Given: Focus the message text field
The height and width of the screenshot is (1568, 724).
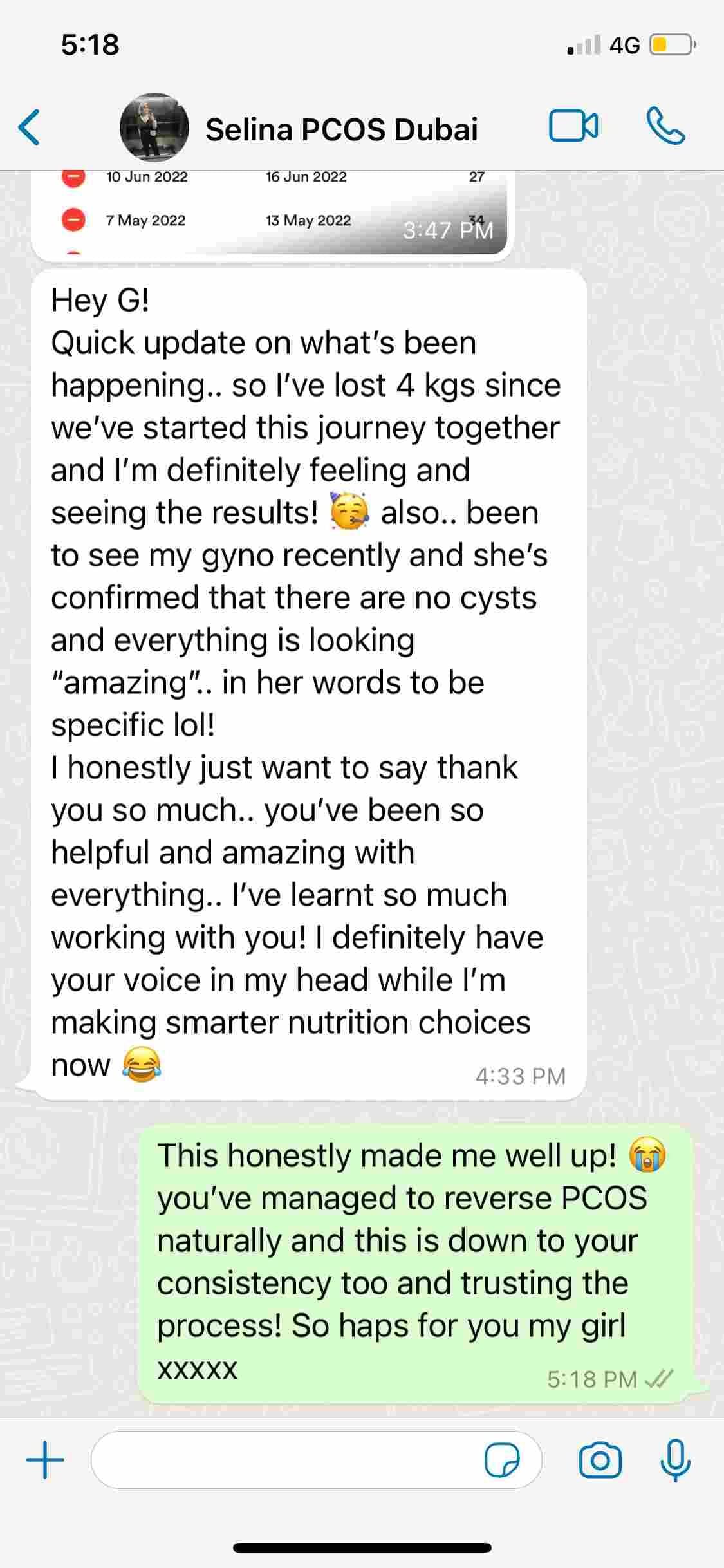Looking at the screenshot, I should point(286,1460).
